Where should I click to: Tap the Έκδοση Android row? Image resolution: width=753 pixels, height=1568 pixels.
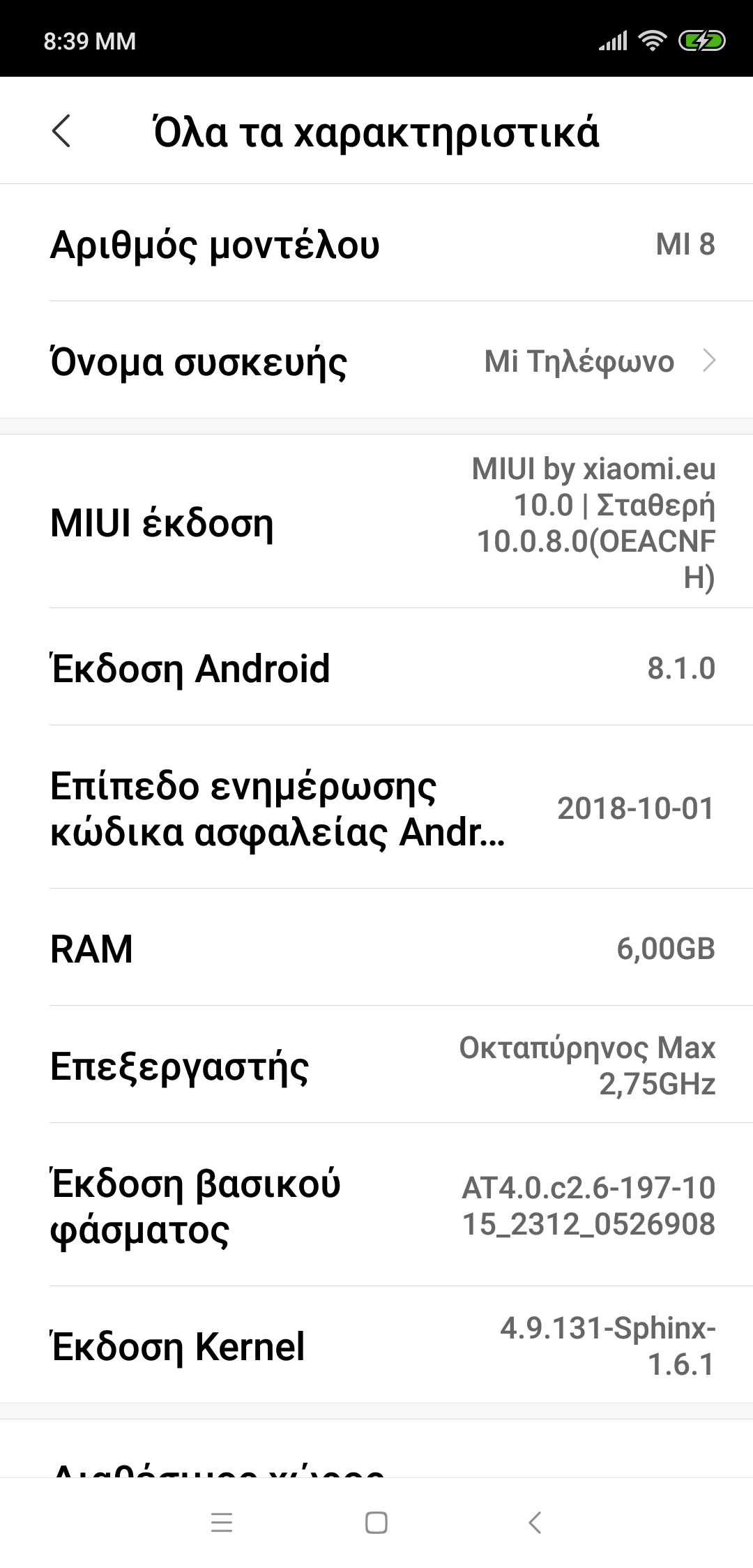point(376,668)
